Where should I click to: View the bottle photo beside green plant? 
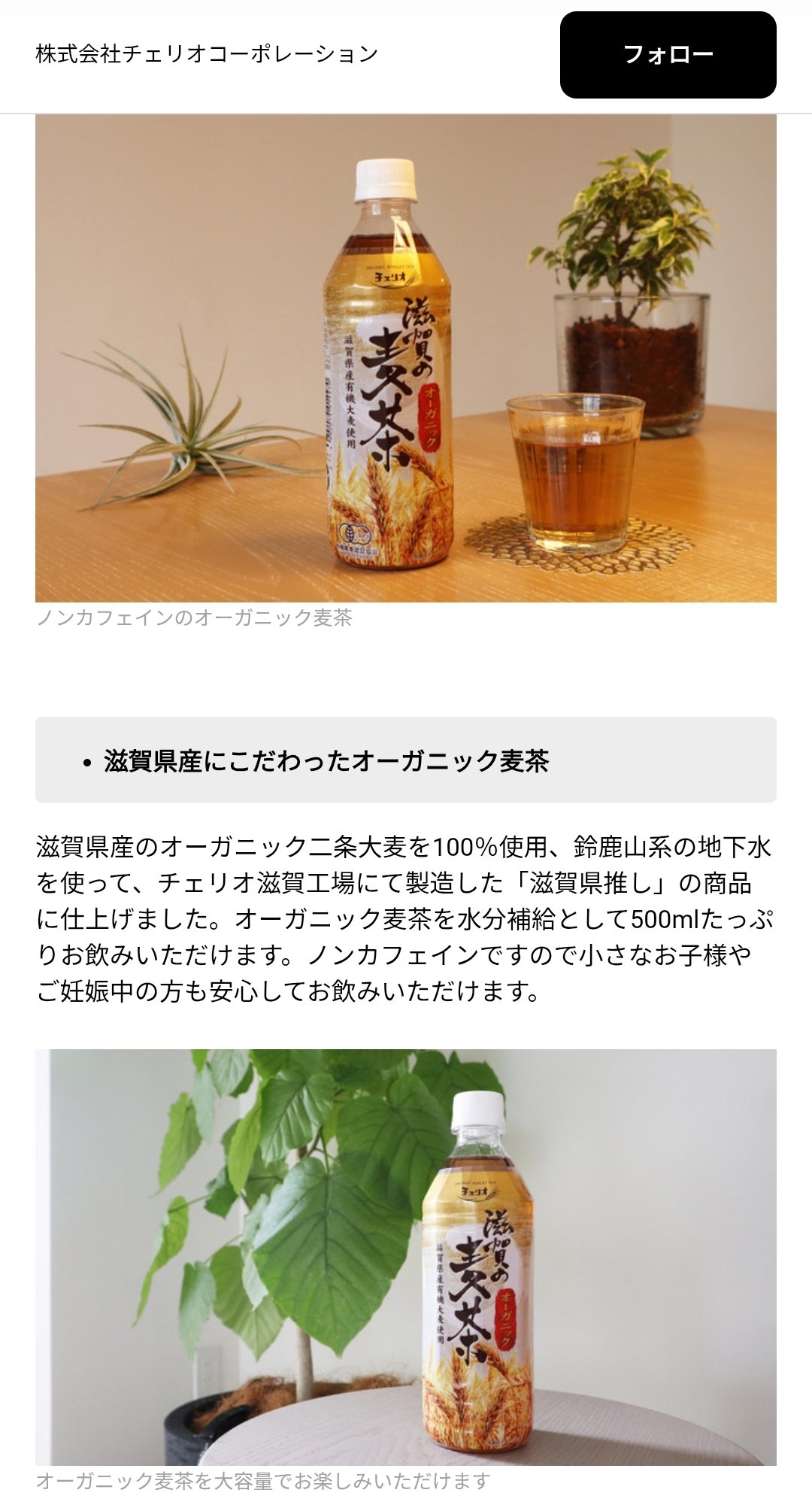(406, 1258)
